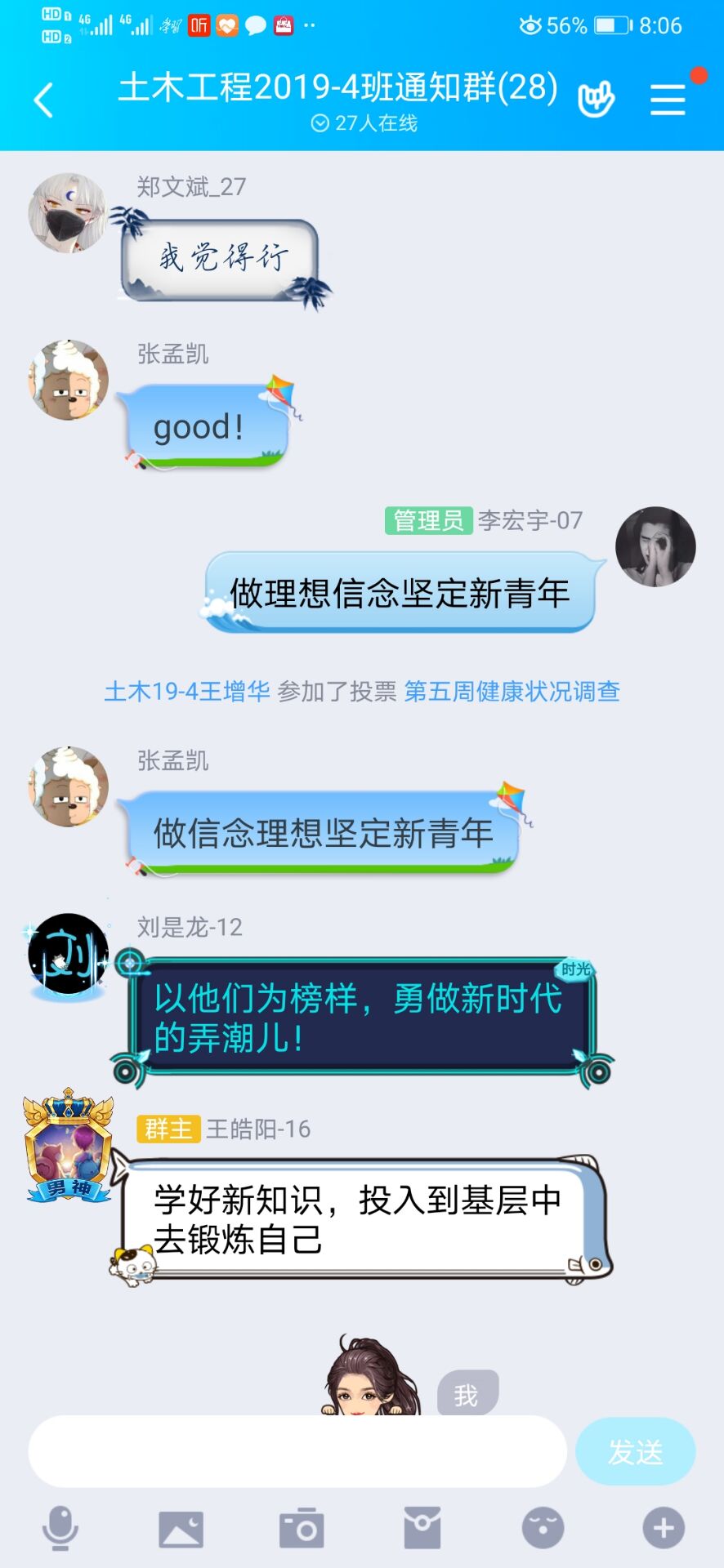Tap 张孟凯's profile avatar
Image resolution: width=724 pixels, height=1568 pixels.
coord(68,380)
